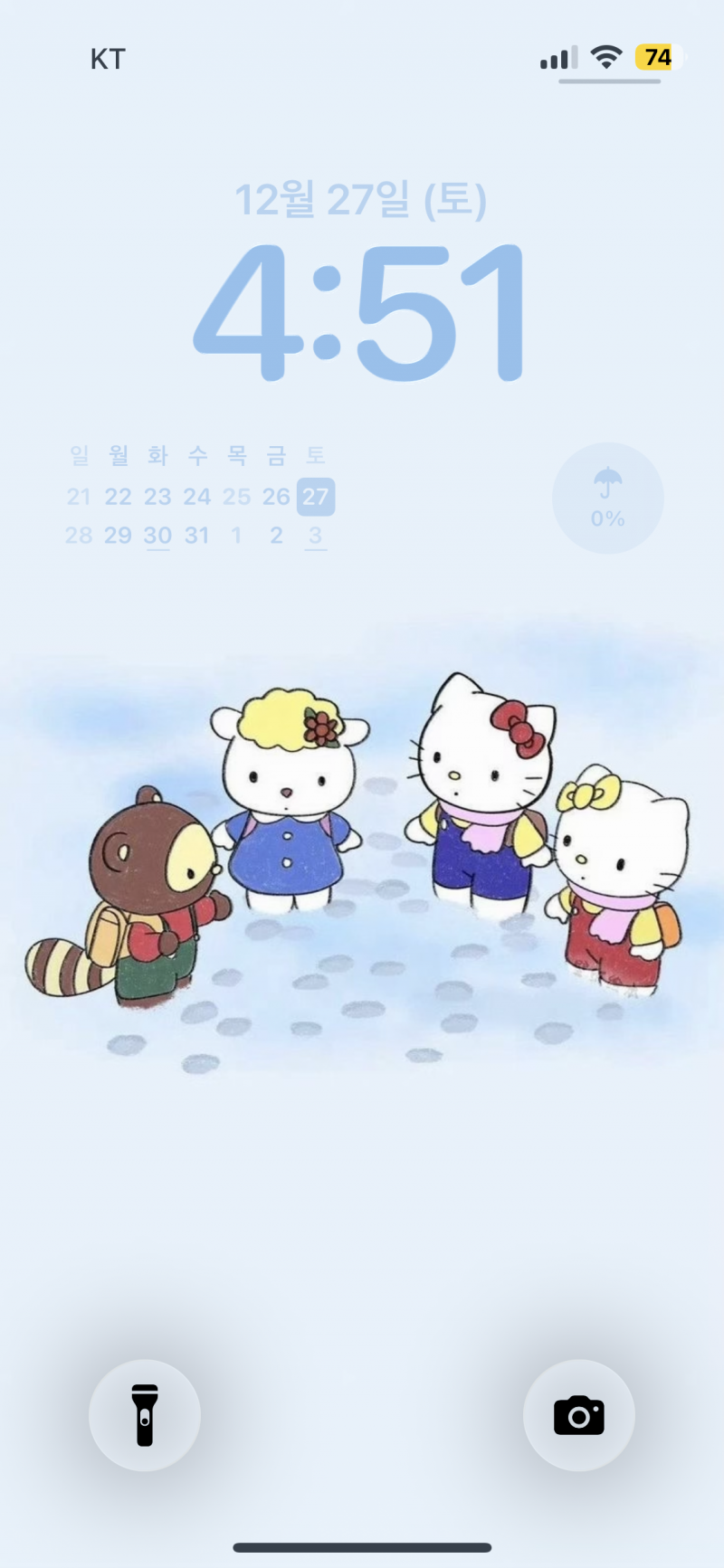Tap the 토 (Saturday) column header
Image resolution: width=724 pixels, height=1568 pixels.
[315, 456]
